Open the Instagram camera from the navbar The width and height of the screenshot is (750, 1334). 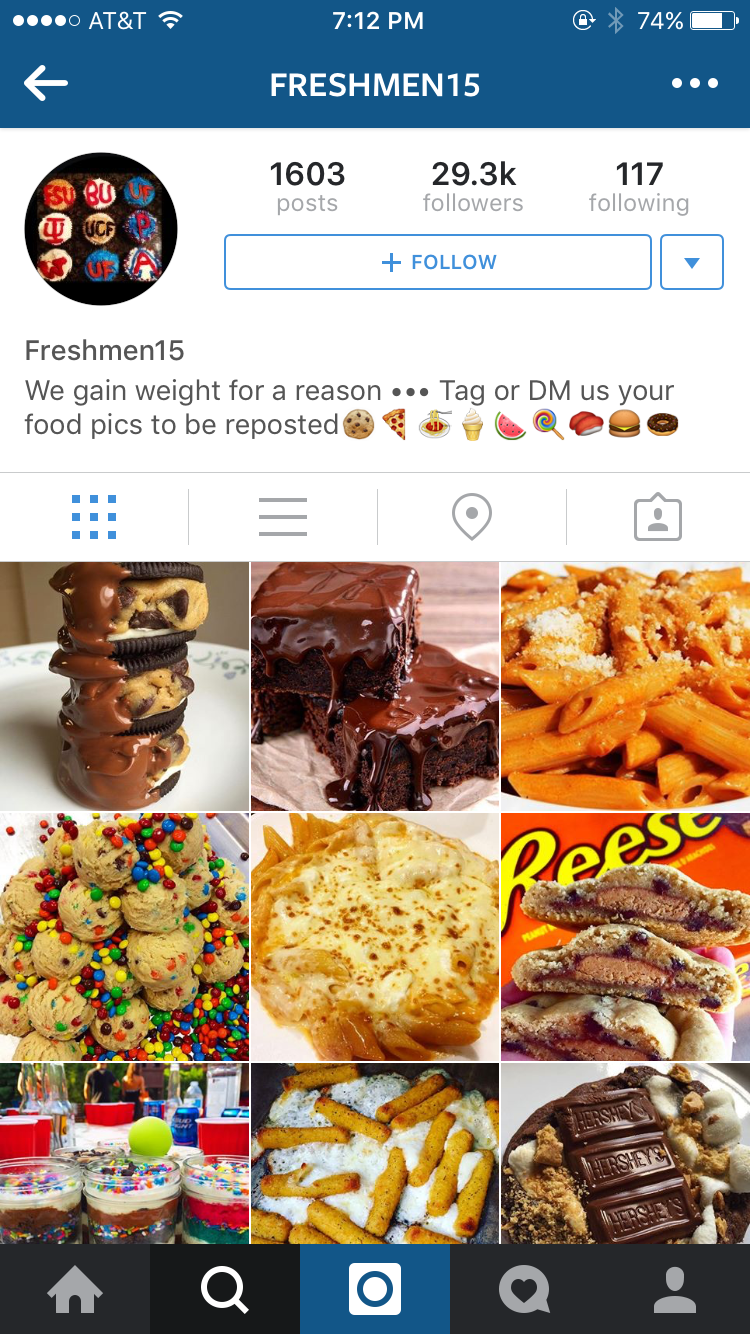375,1289
